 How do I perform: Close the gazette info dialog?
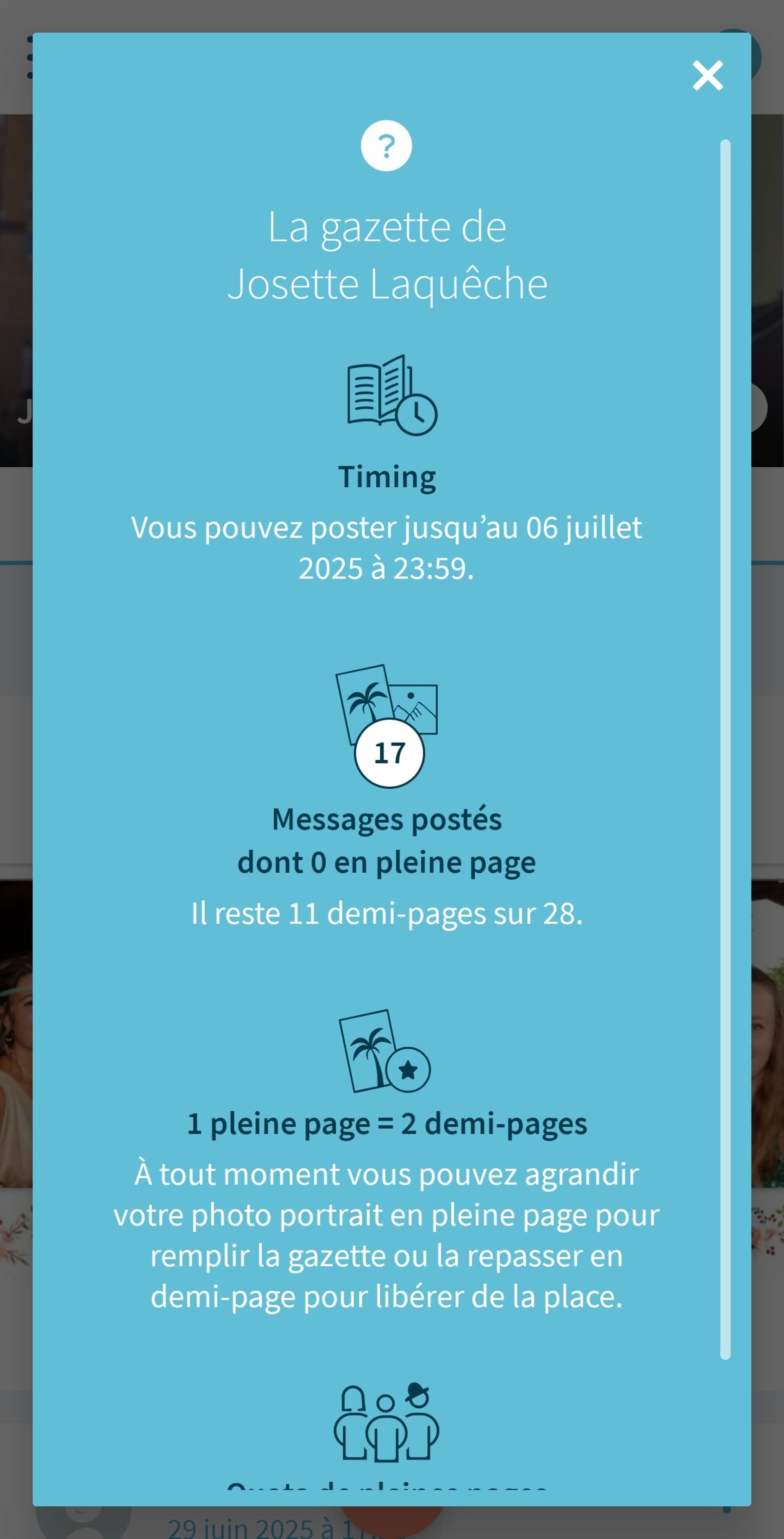coord(708,76)
